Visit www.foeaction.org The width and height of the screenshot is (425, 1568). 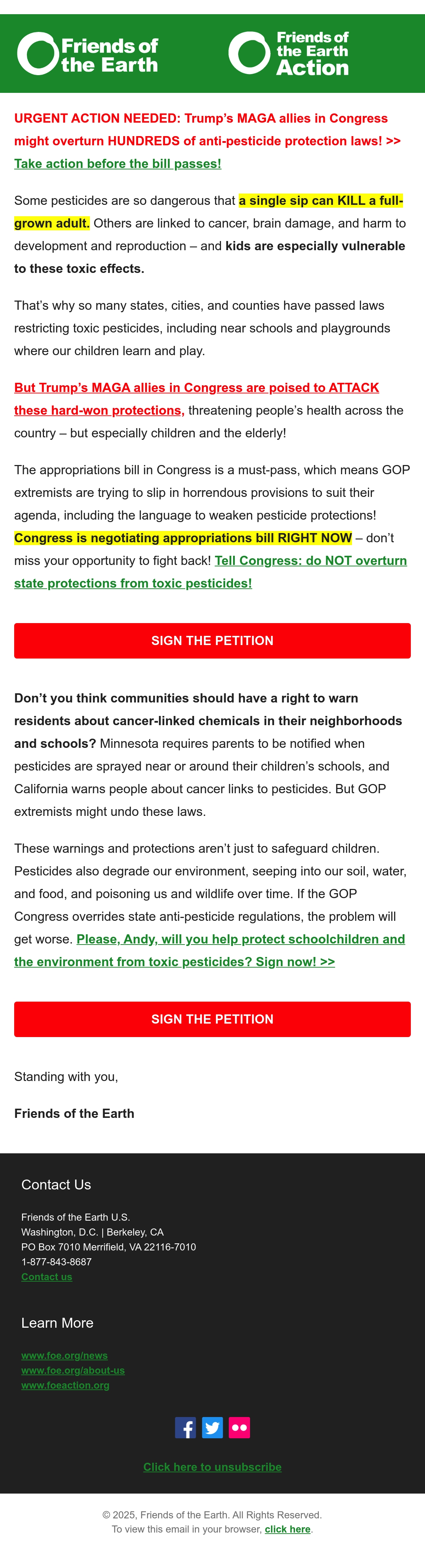[x=66, y=1385]
